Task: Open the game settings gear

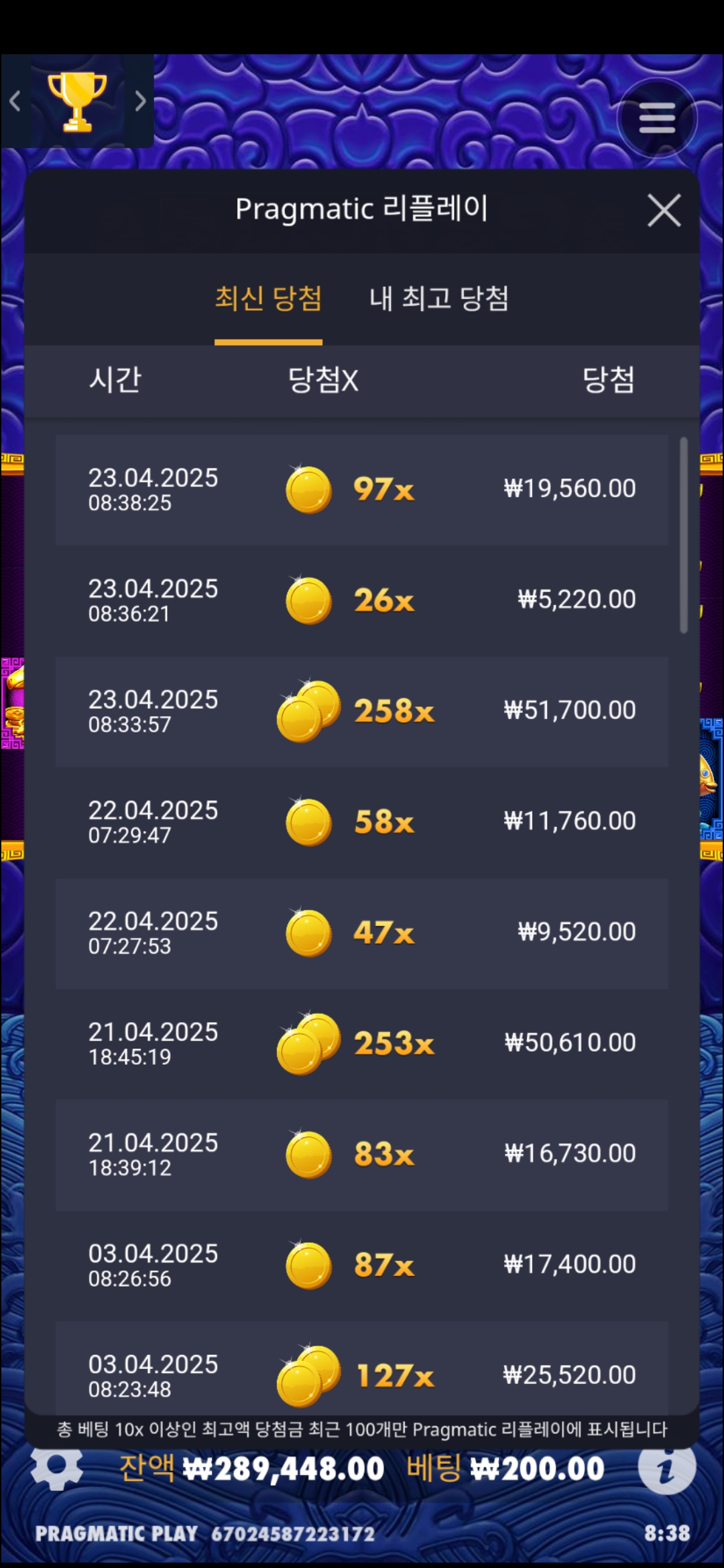Action: pyautogui.click(x=57, y=1469)
